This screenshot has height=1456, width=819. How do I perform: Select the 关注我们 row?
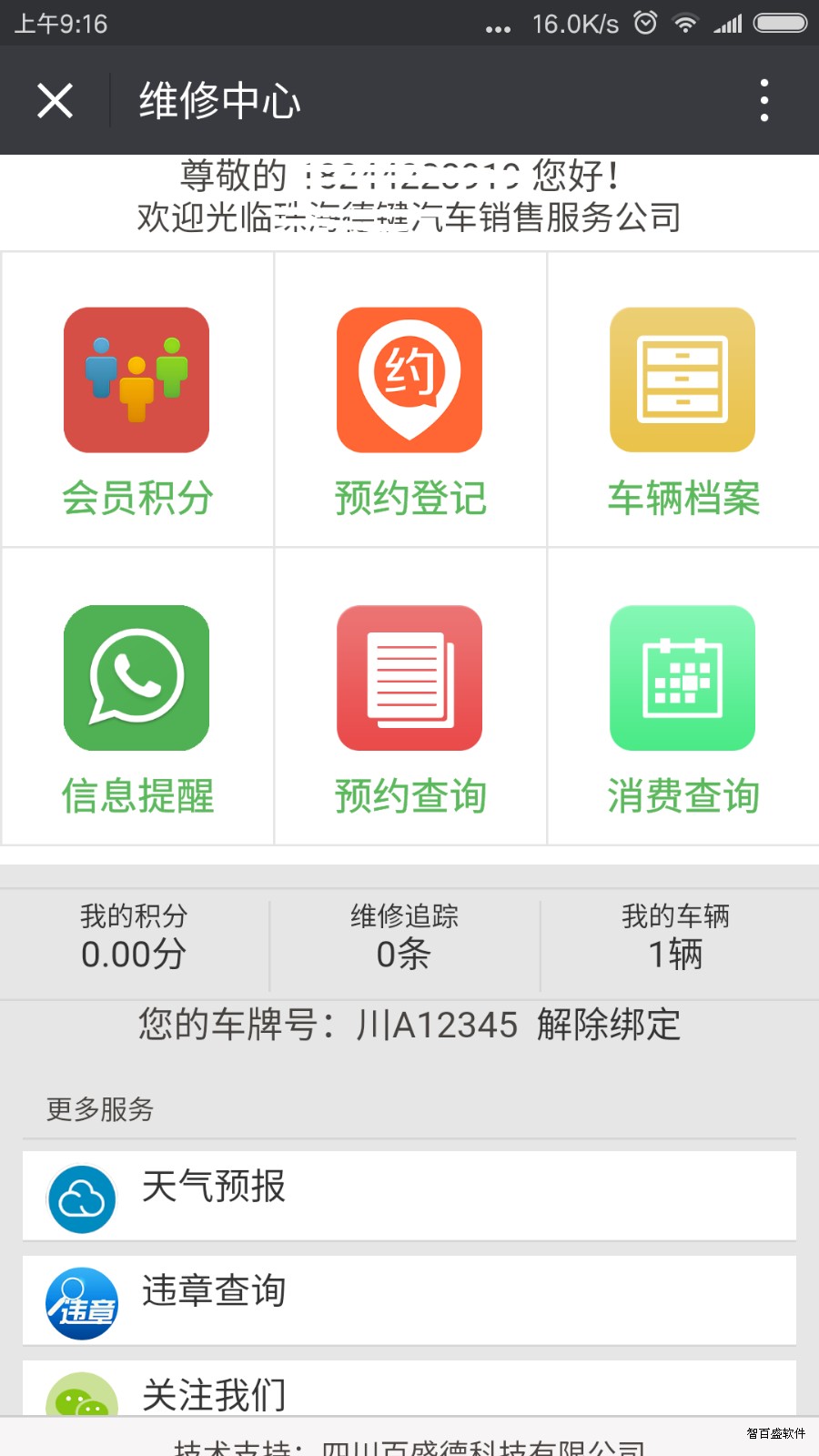coord(409,1389)
